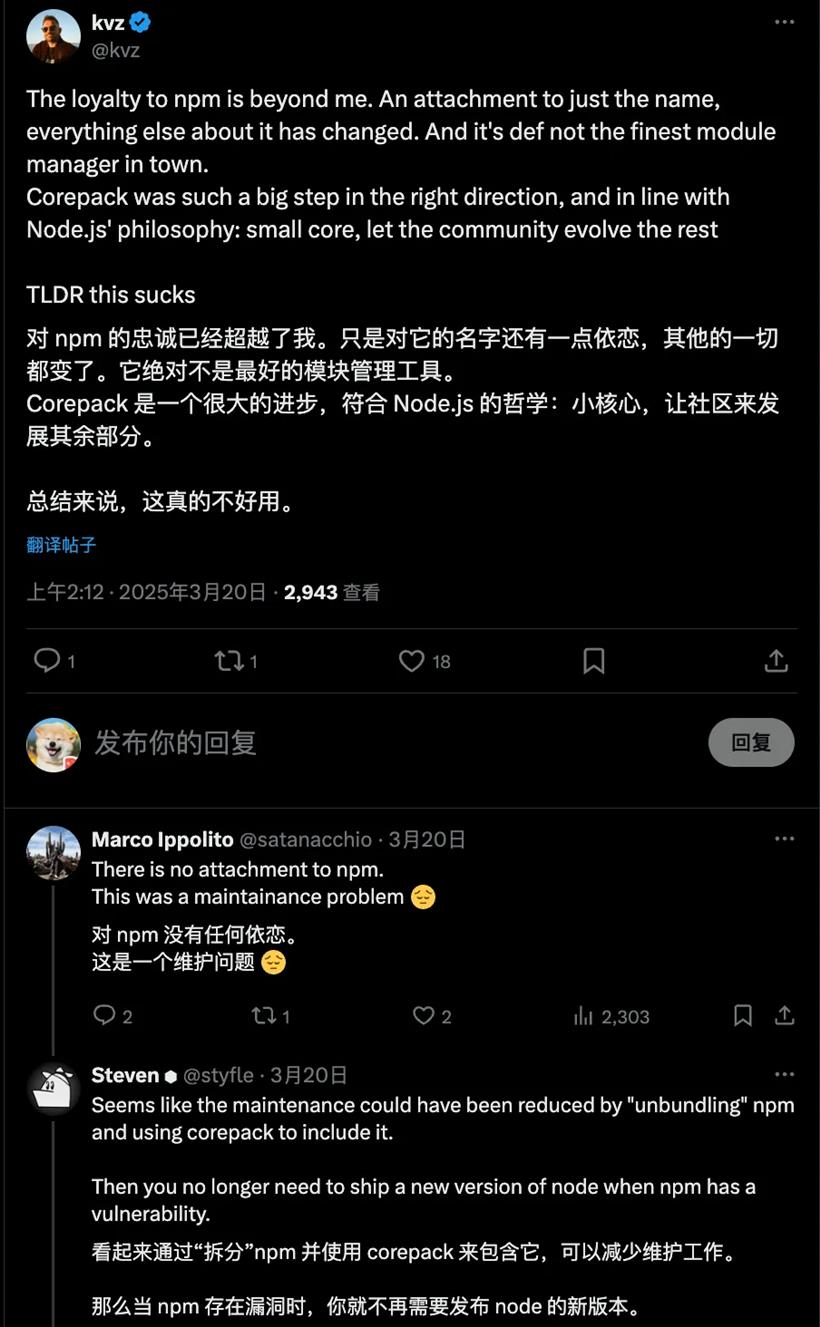Share kvz's post
Screen dimensions: 820x1327
click(776, 660)
